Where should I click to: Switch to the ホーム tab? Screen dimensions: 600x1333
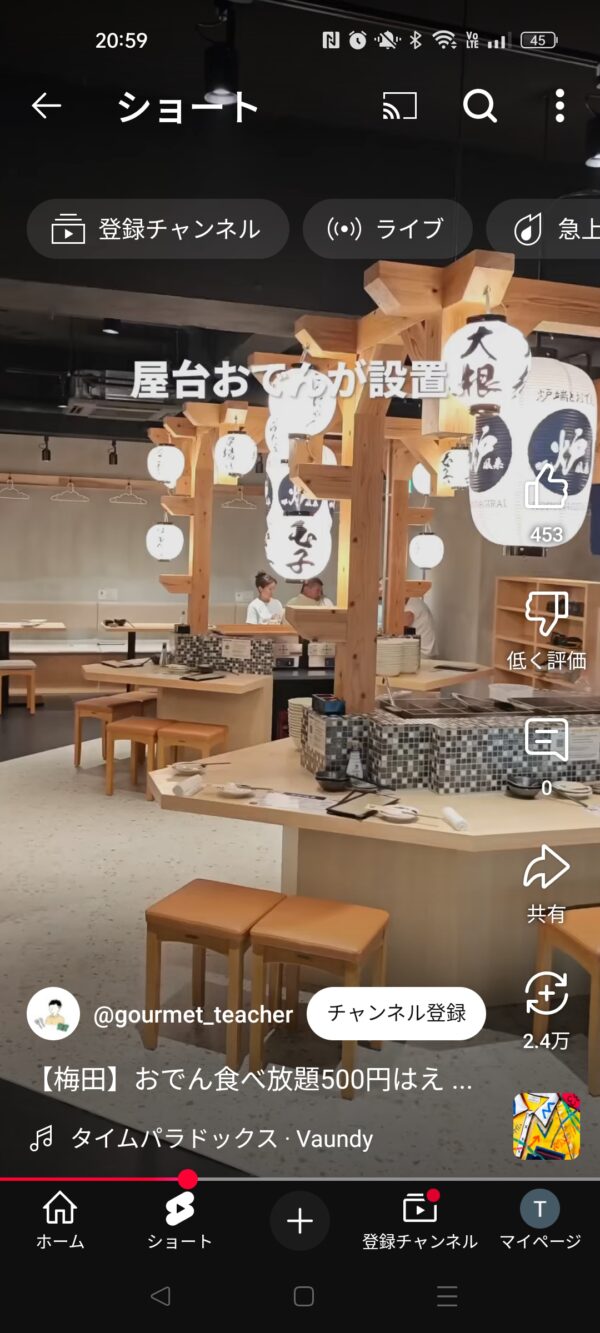(x=60, y=1220)
